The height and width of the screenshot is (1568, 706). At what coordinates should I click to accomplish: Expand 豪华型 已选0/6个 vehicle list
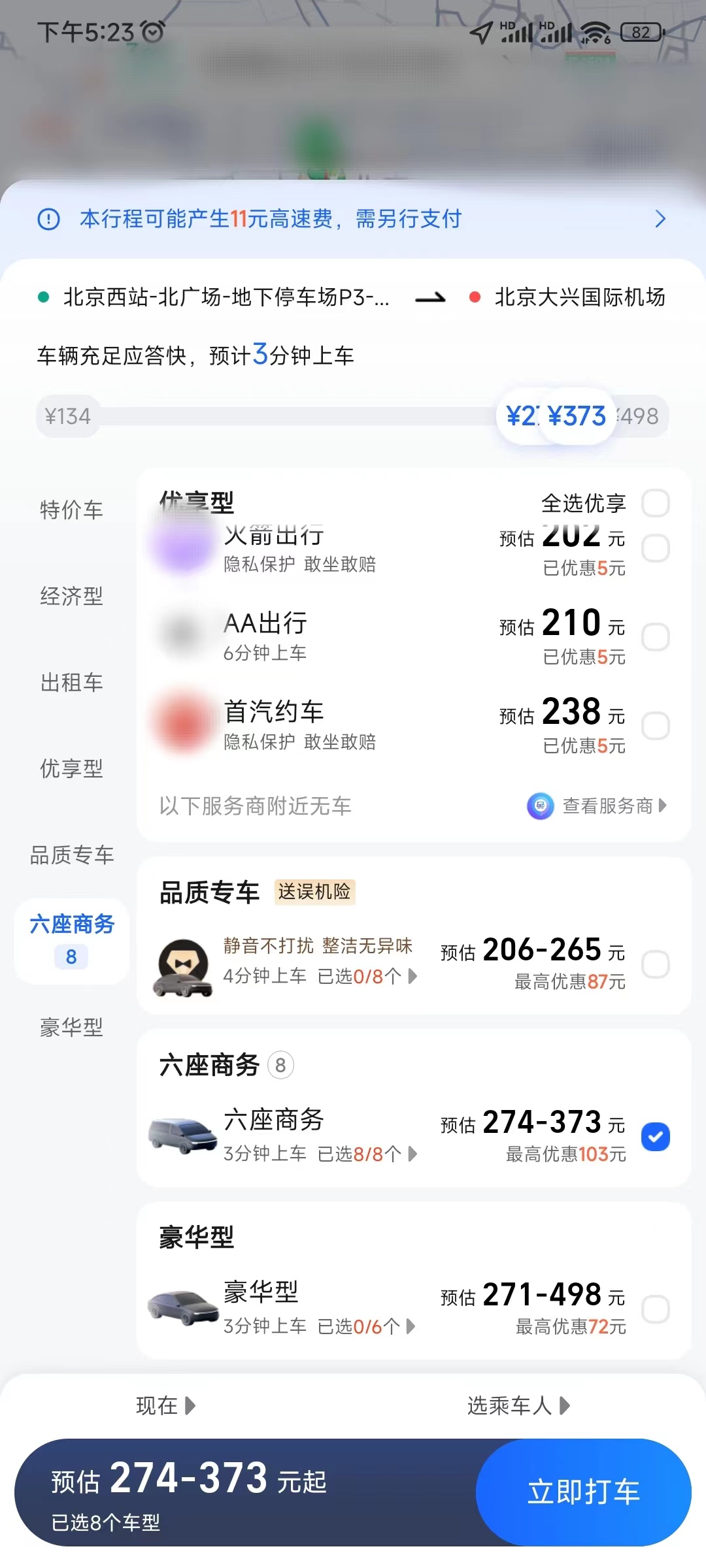[366, 1327]
